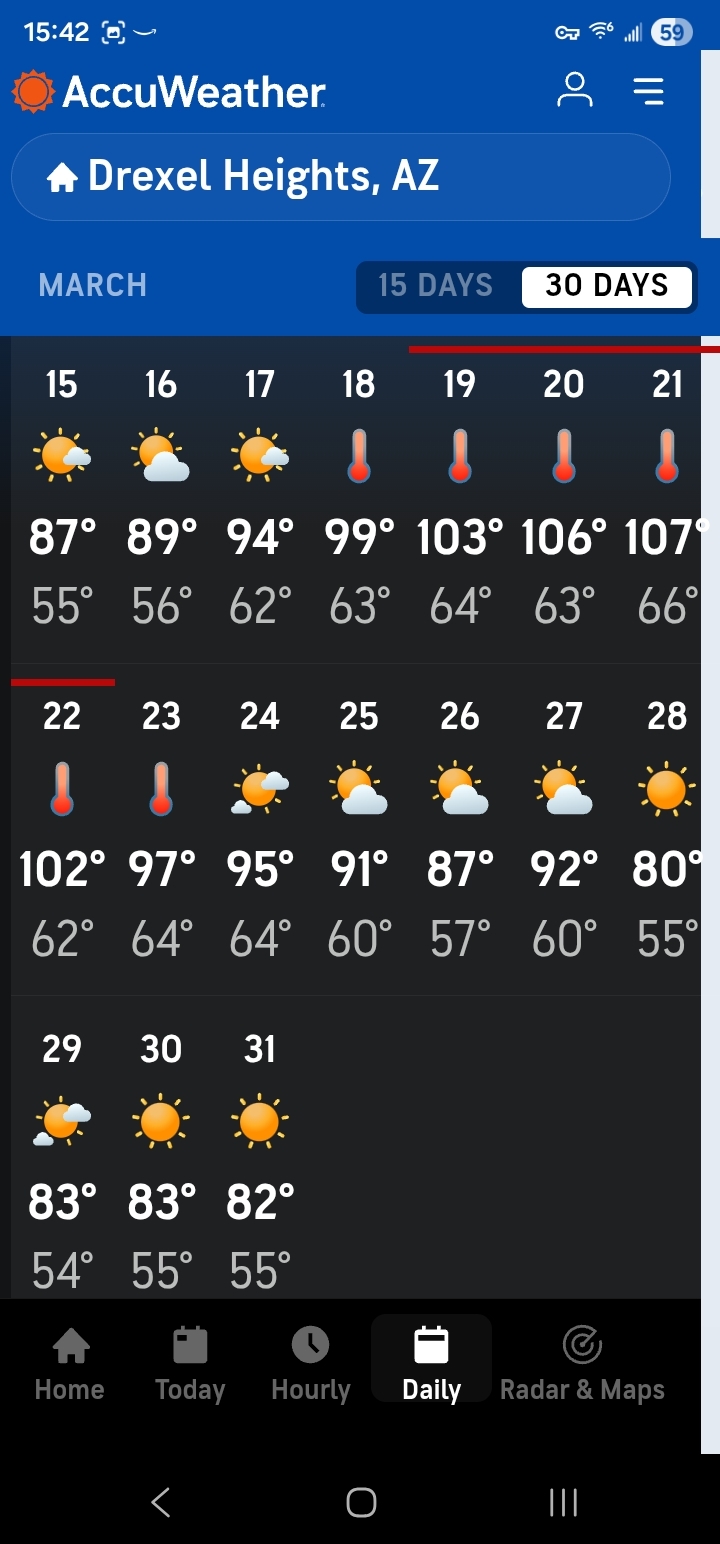Open the hamburger menu
Viewport: 720px width, 1544px height.
[648, 91]
